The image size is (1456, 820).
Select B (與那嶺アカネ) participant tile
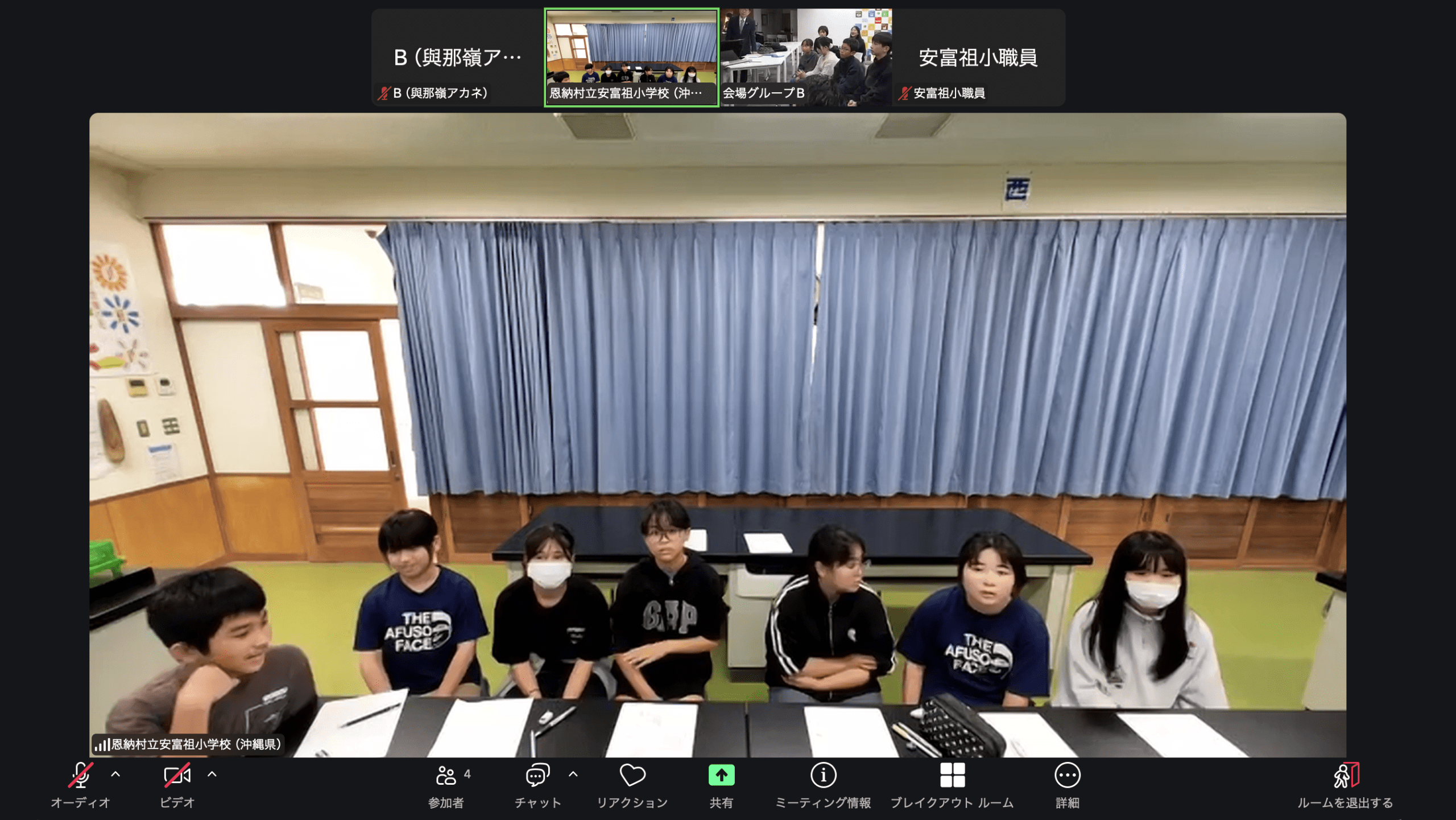[x=458, y=57]
